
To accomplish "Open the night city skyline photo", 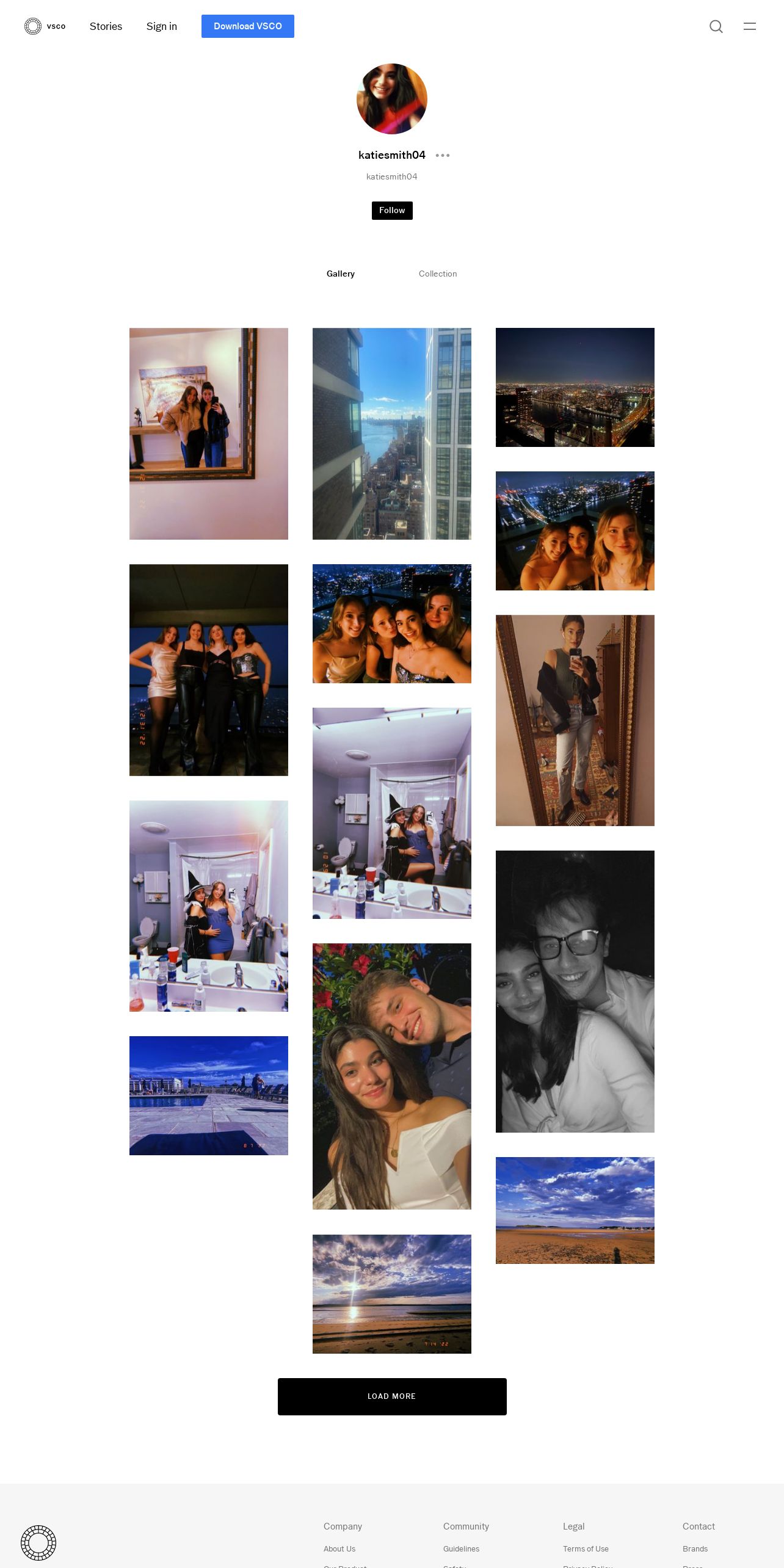I will (575, 387).
